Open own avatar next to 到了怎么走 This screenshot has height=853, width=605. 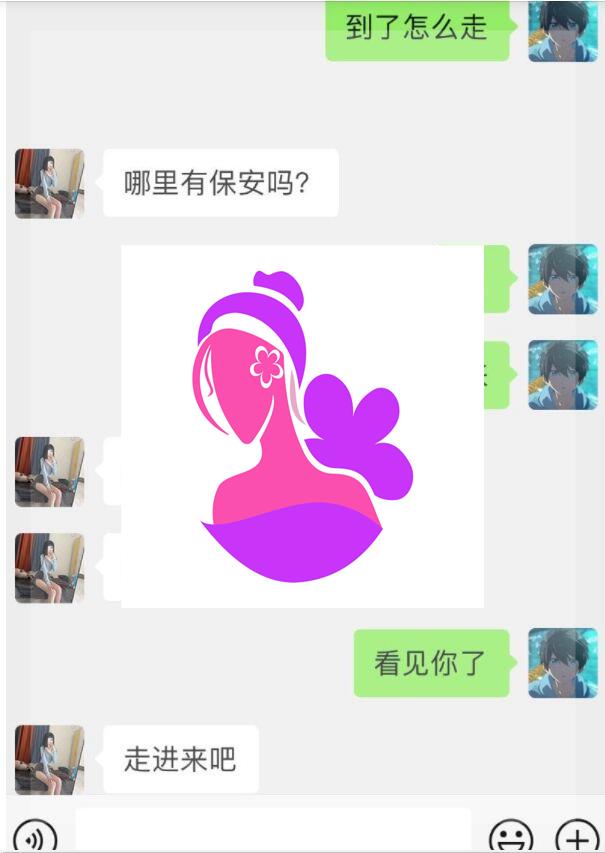(562, 30)
